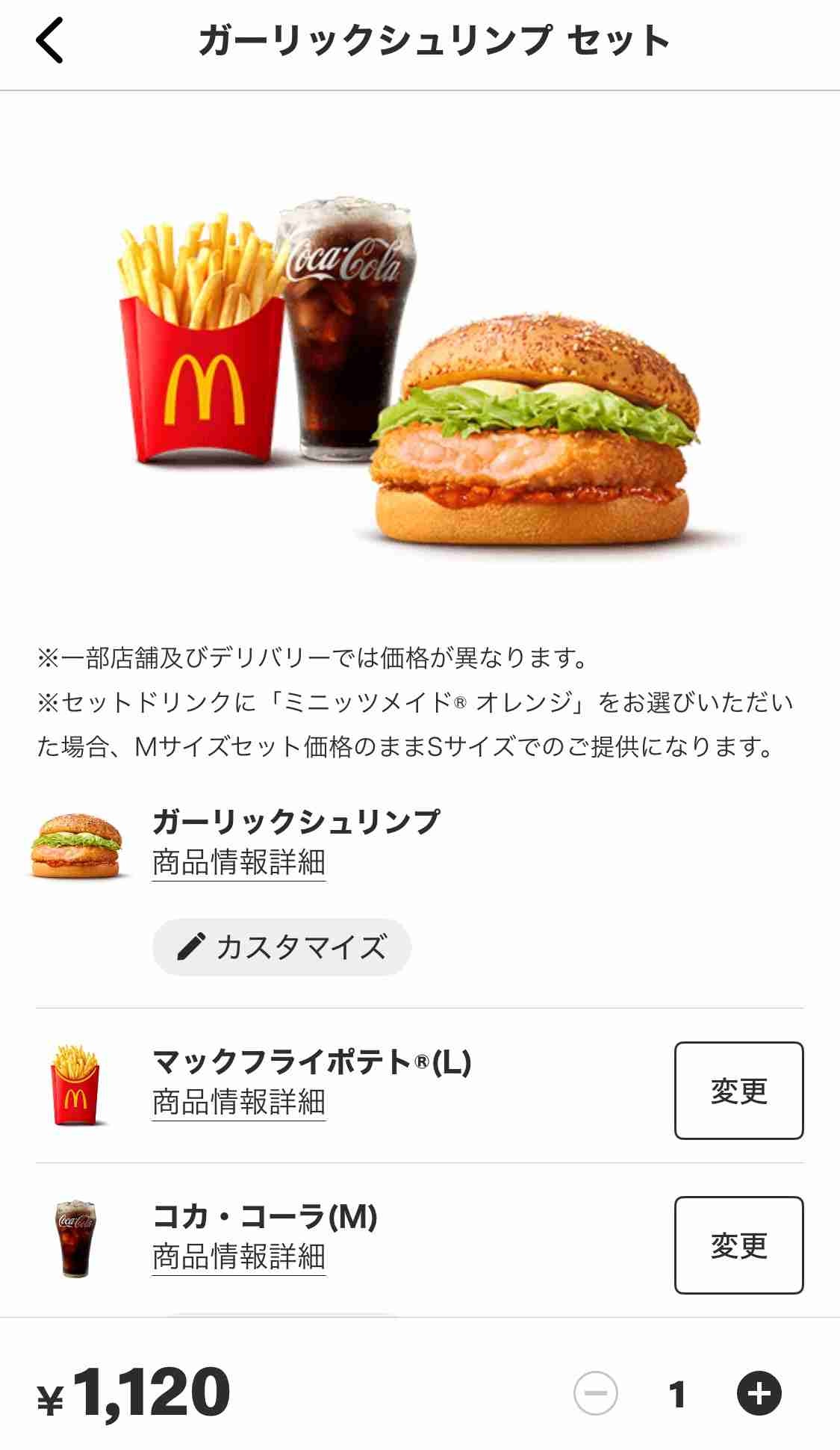This screenshot has height=1450, width=840.
Task: Open 商品情報詳細 for ガーリックシュリンプ
Action: pos(239,862)
